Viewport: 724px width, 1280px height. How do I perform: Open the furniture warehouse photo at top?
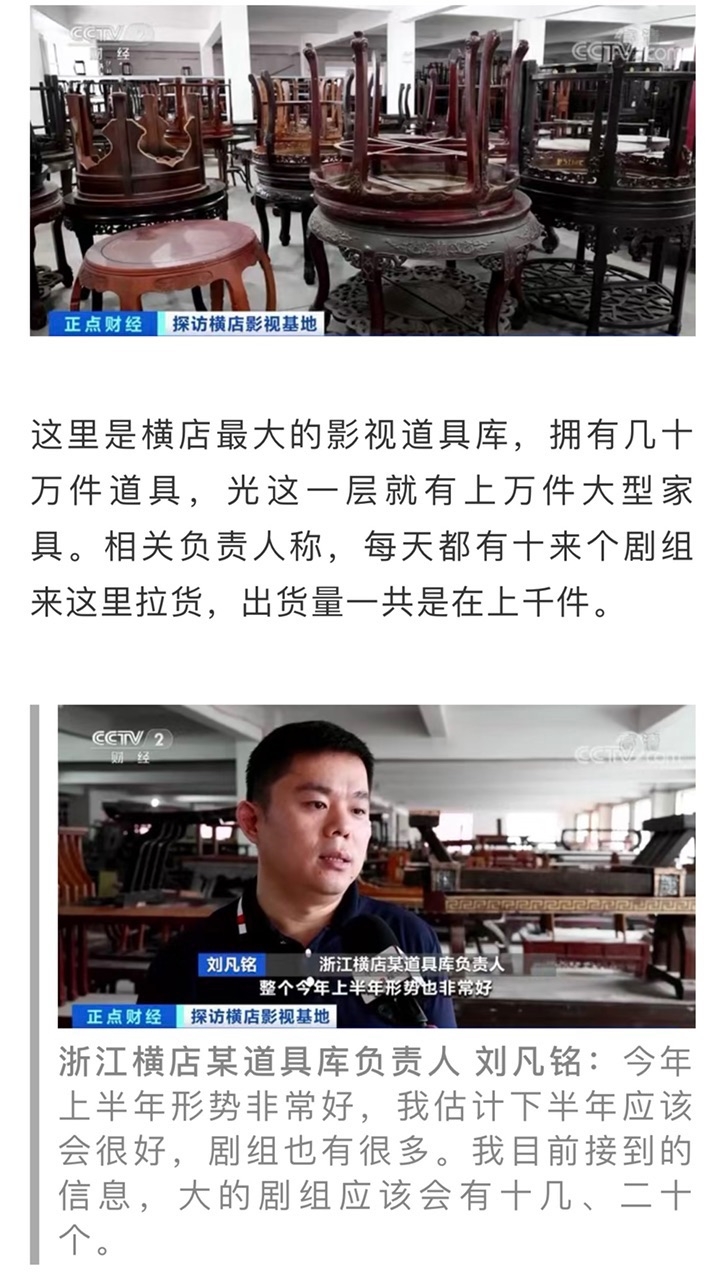(362, 170)
